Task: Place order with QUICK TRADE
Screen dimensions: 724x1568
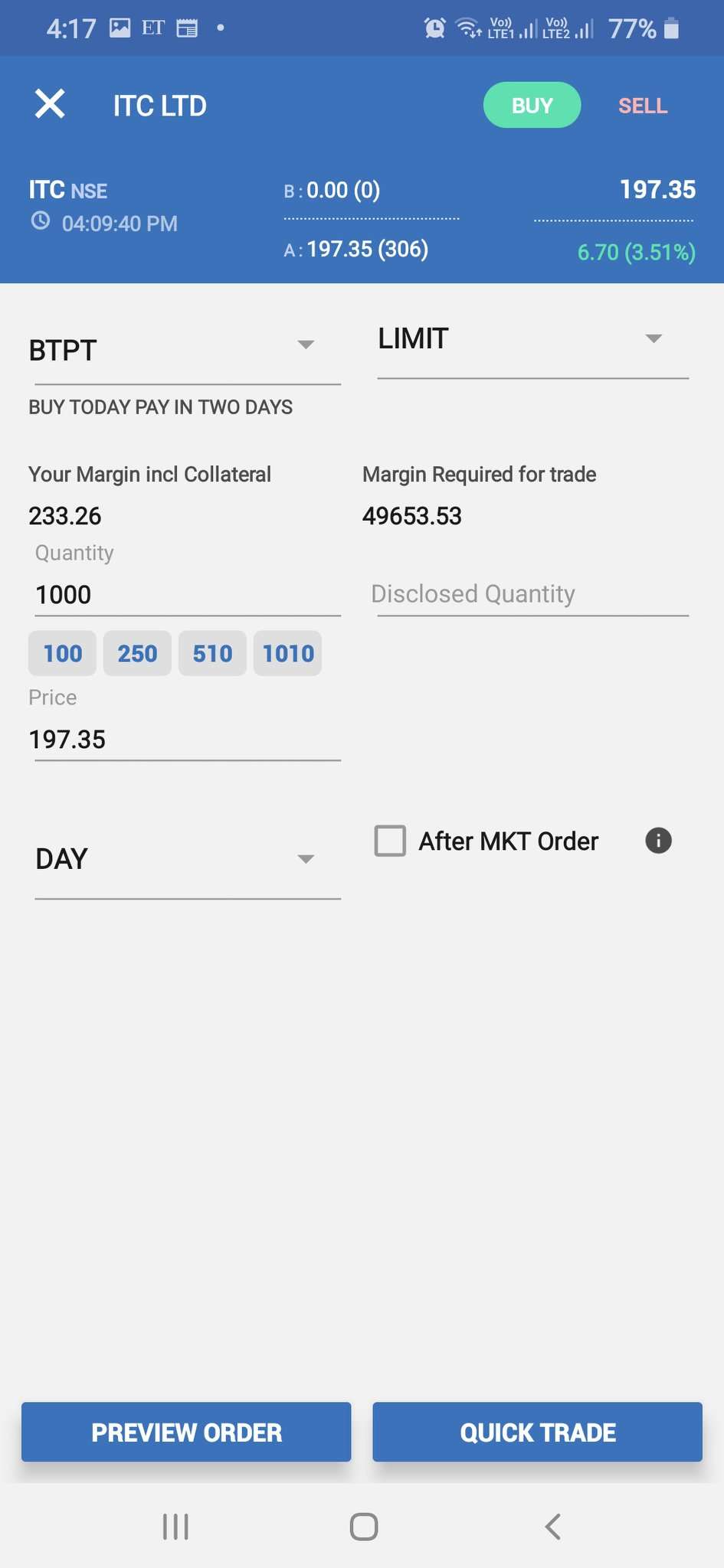Action: tap(537, 1432)
